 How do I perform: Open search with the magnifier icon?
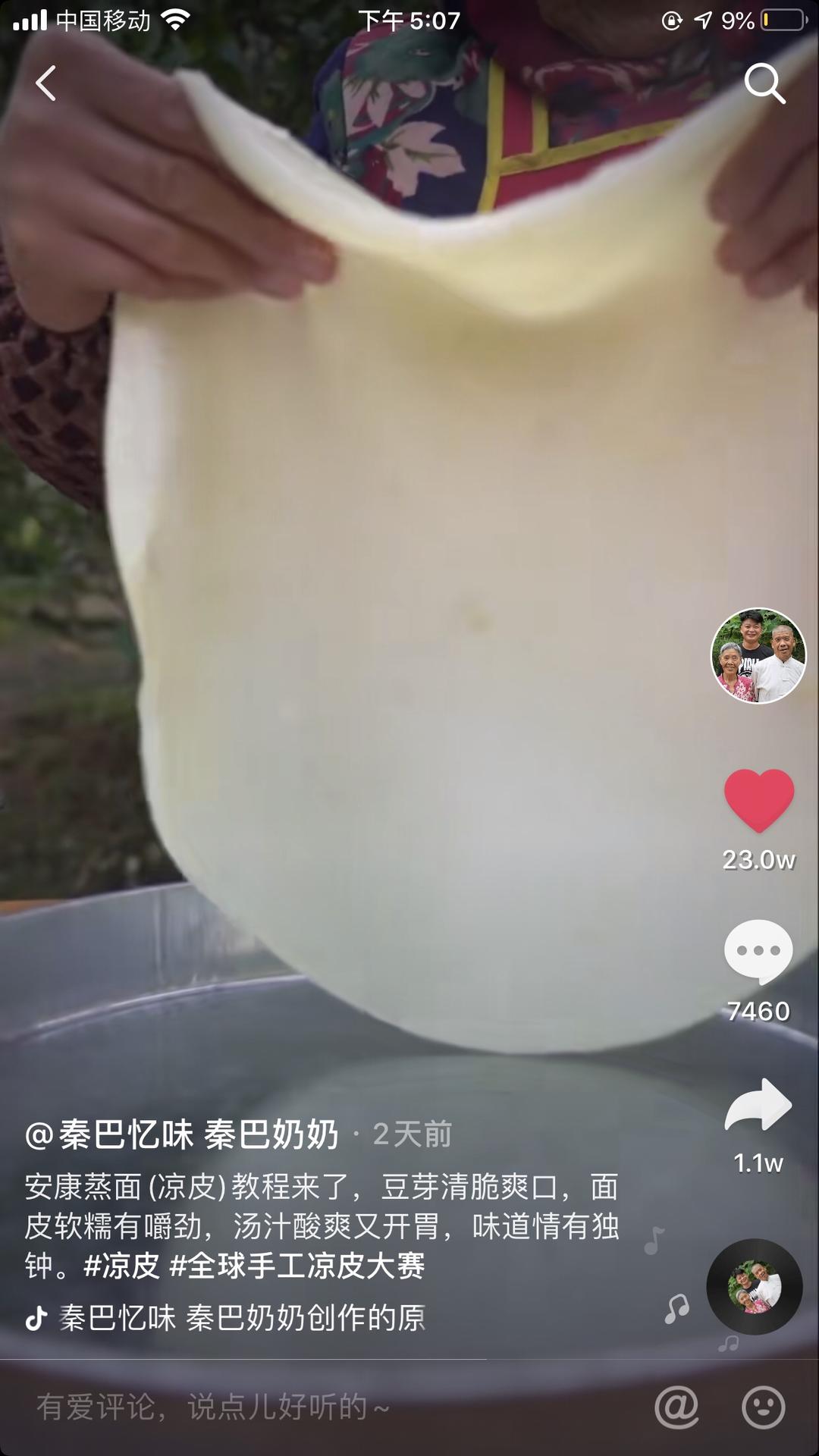(764, 83)
